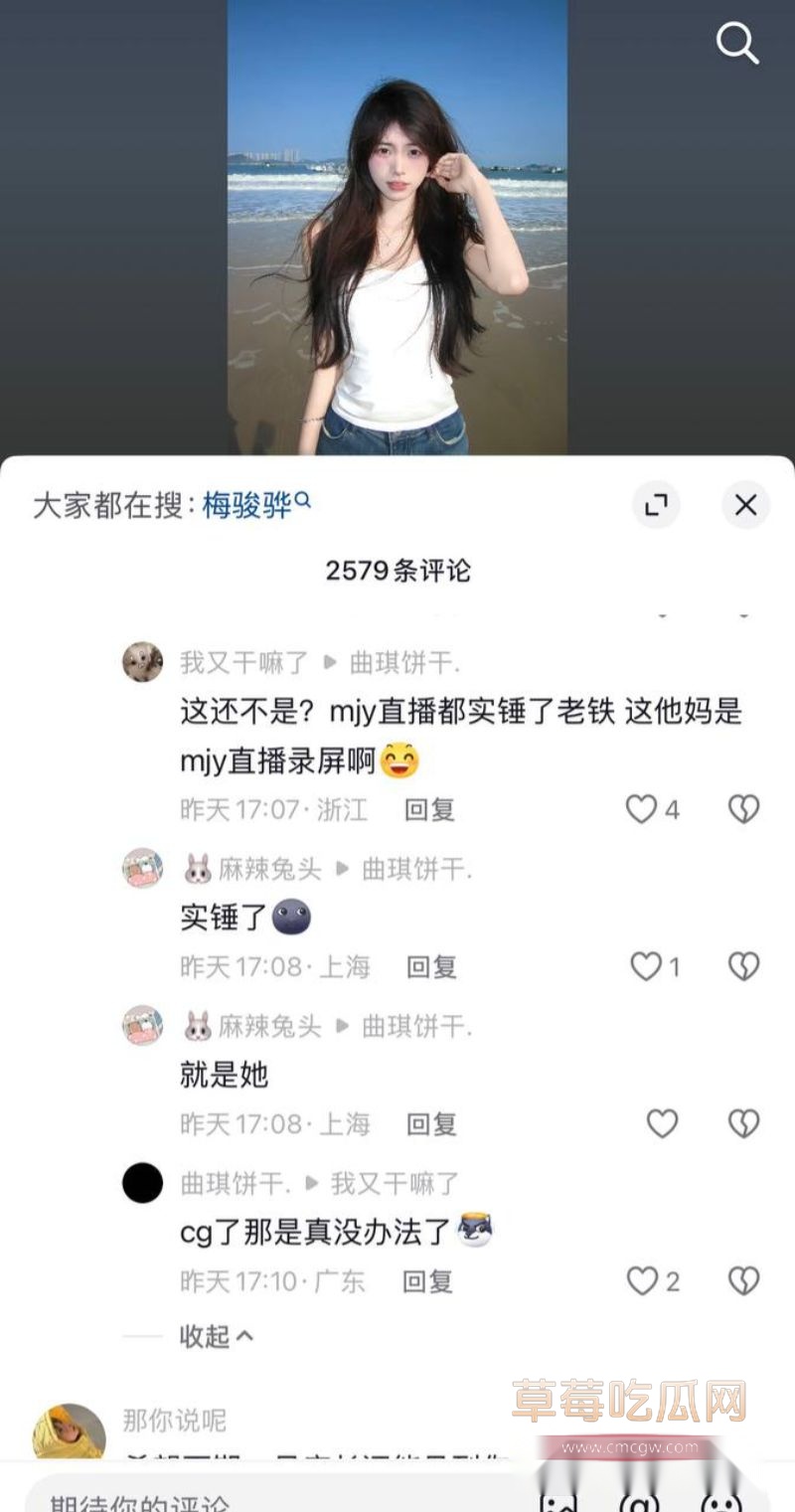This screenshot has width=795, height=1512.
Task: Open the search magnifier at top right
Action: coord(737,44)
